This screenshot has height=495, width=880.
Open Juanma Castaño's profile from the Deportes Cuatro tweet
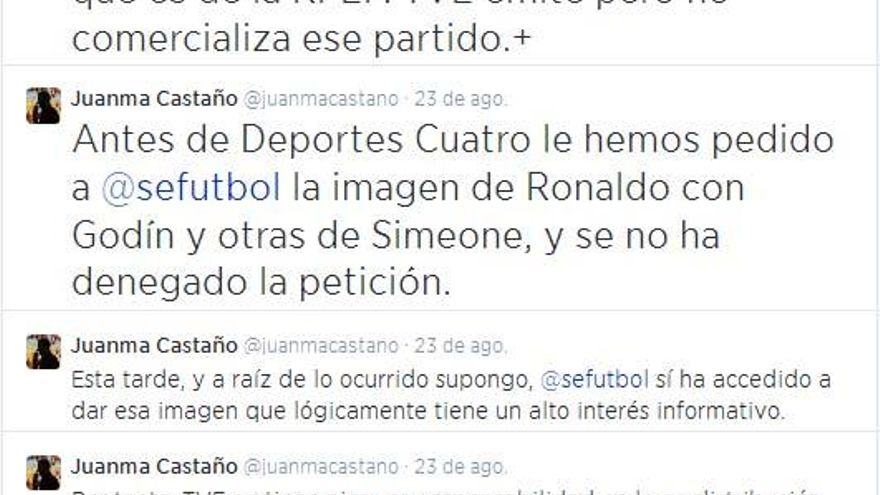click(x=154, y=98)
